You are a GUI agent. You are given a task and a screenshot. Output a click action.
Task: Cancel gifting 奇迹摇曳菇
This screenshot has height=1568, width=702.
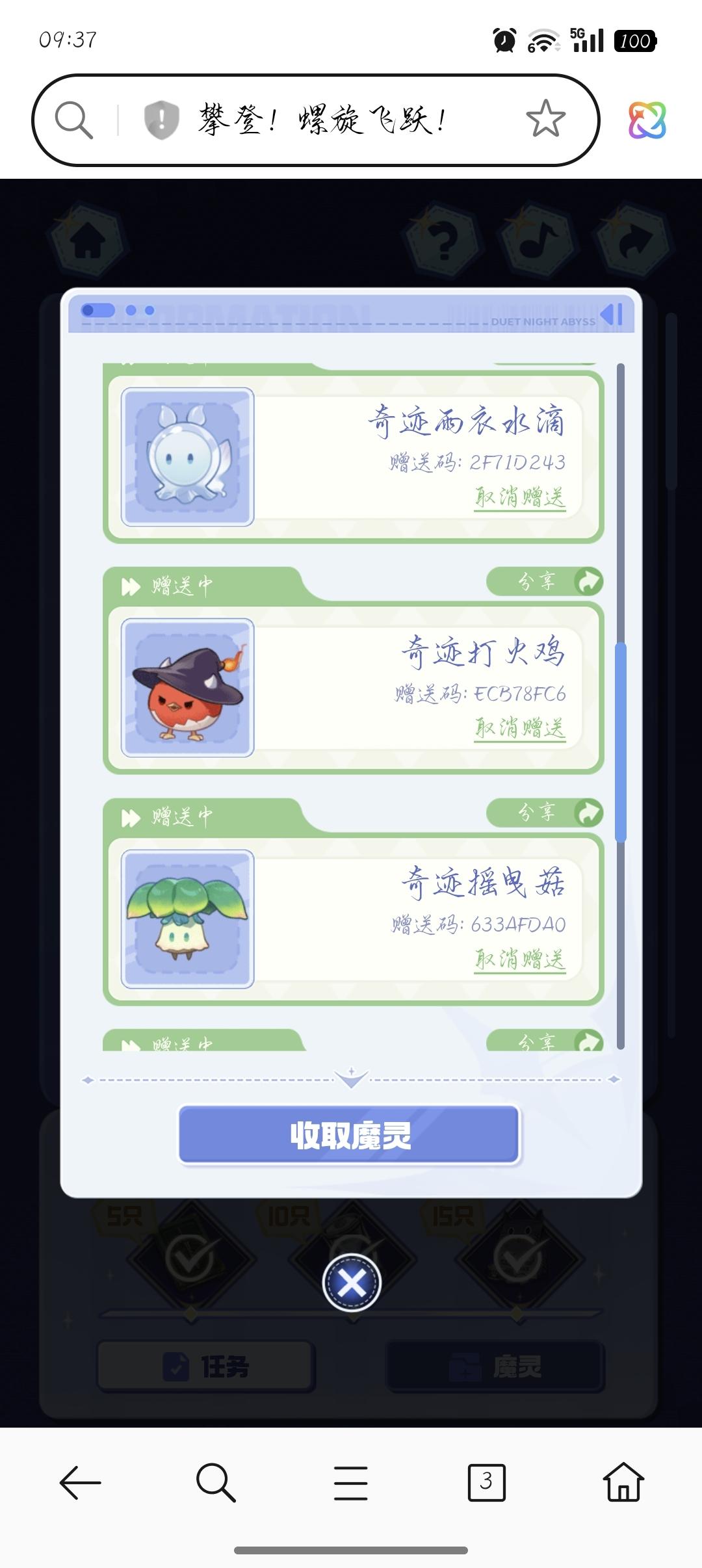click(x=519, y=958)
